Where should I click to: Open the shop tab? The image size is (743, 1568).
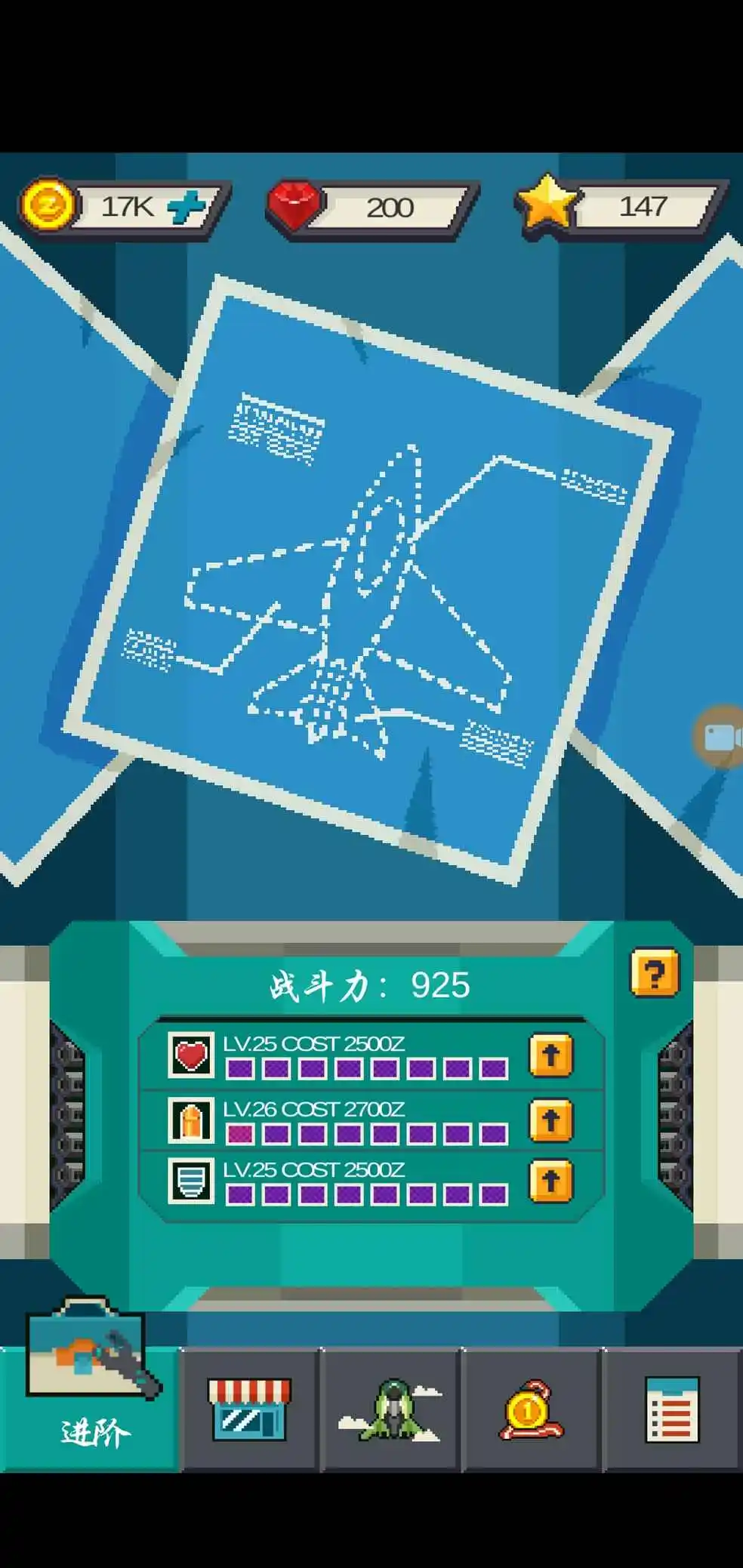[249, 1409]
